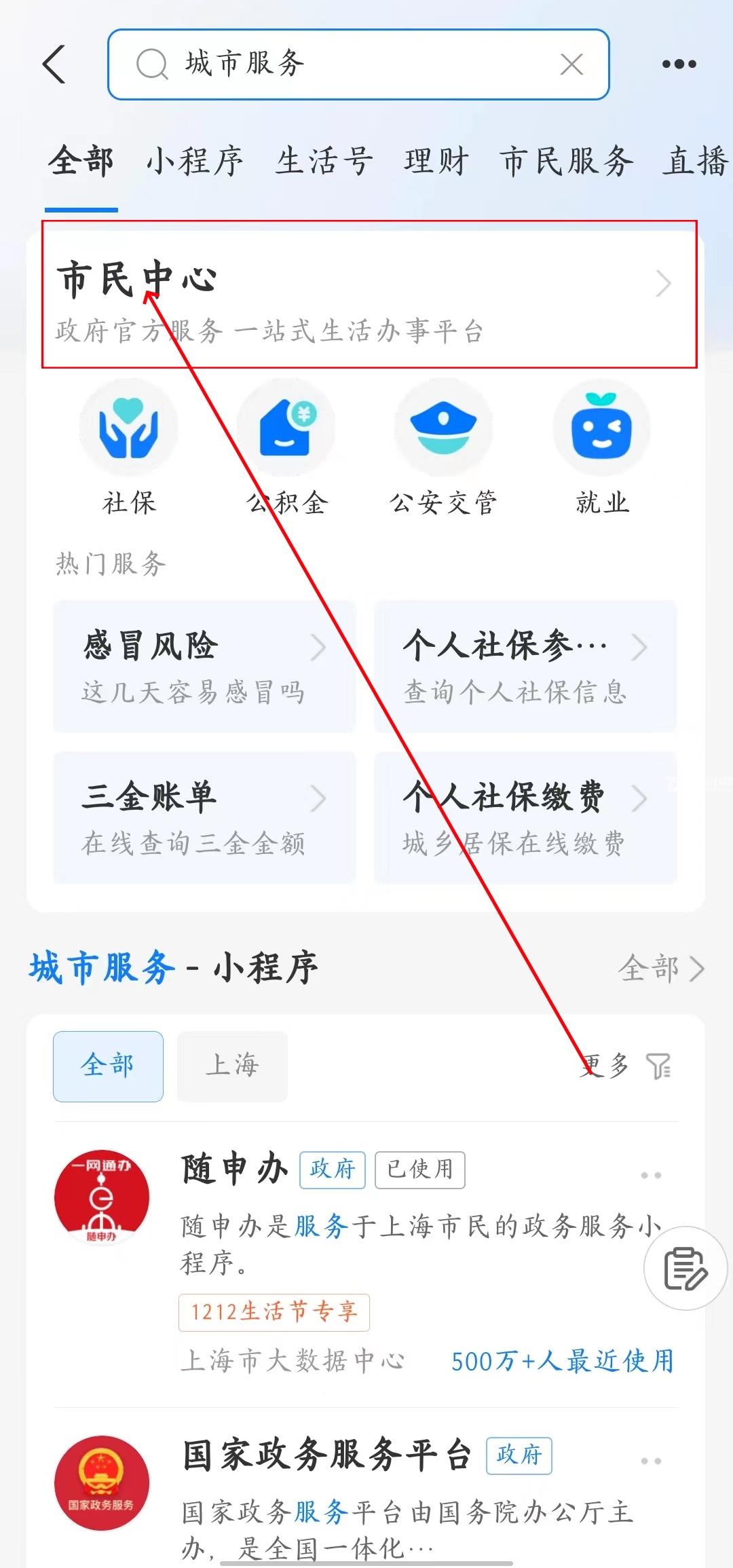The width and height of the screenshot is (733, 1568).
Task: View all 城市服务 mini programs via 全部
Action: pyautogui.click(x=660, y=969)
